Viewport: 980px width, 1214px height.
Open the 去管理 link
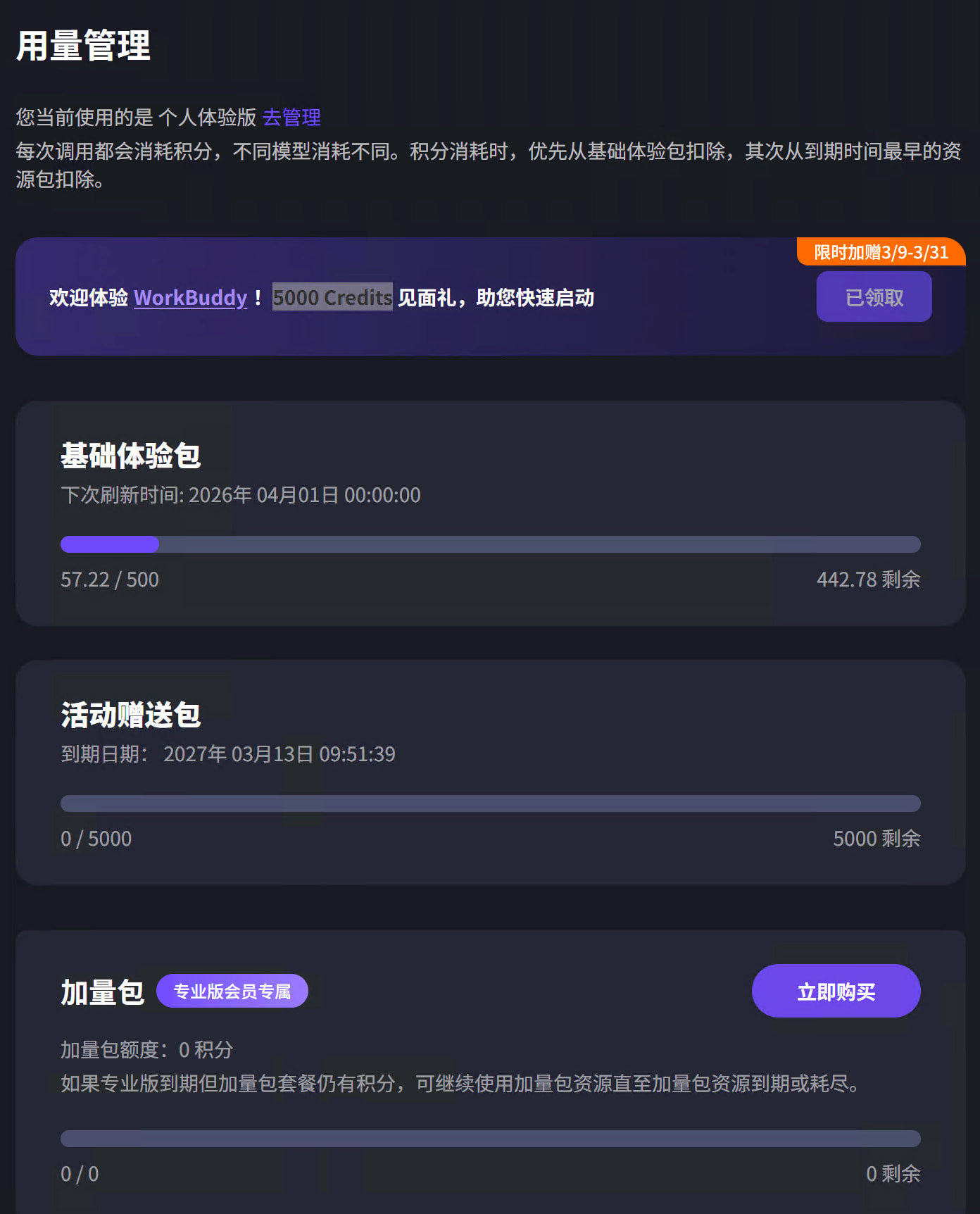[x=291, y=117]
